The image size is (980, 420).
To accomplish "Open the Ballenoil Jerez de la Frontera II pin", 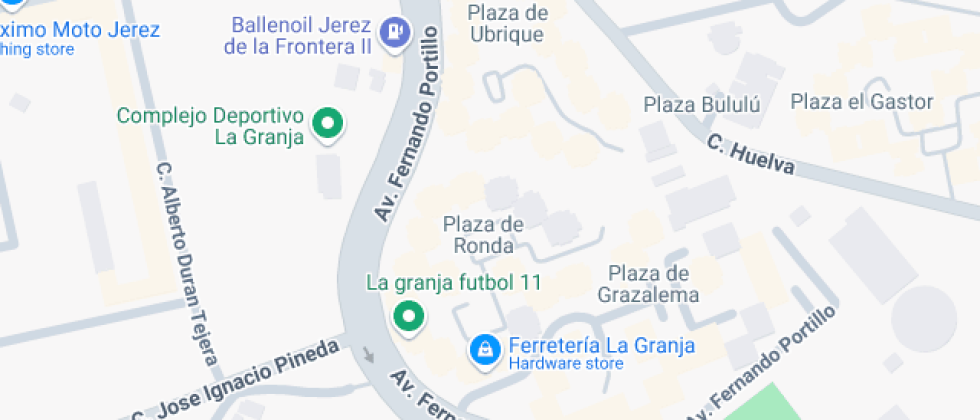I will pos(397,33).
